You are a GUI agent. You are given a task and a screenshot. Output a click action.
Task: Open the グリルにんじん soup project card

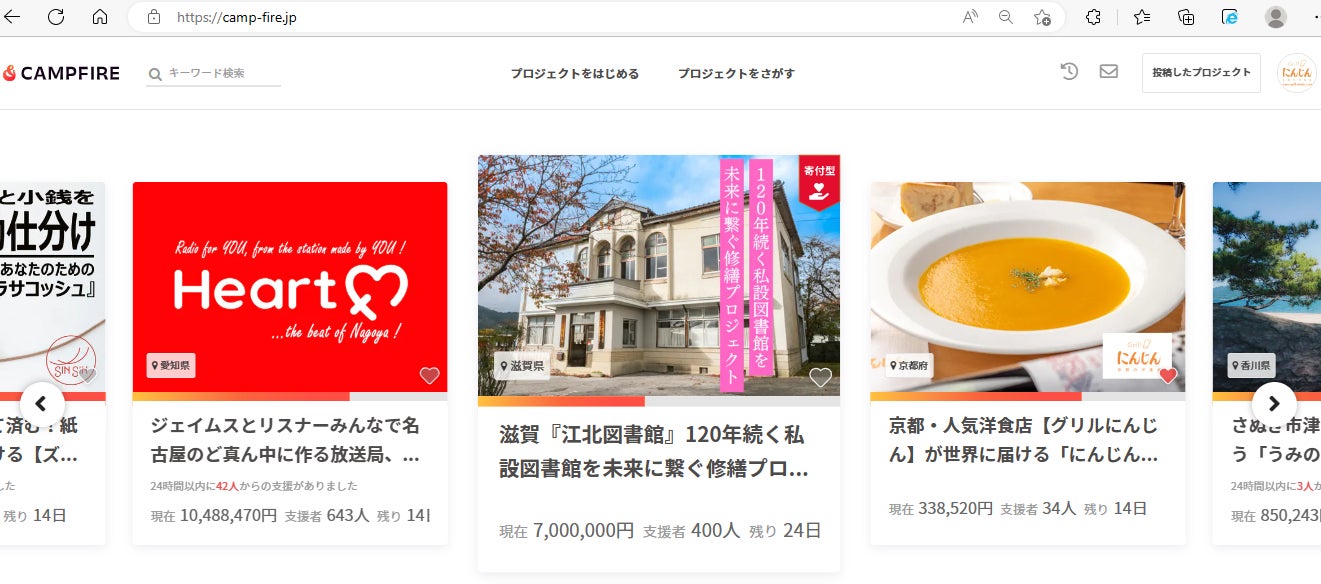pos(1027,287)
